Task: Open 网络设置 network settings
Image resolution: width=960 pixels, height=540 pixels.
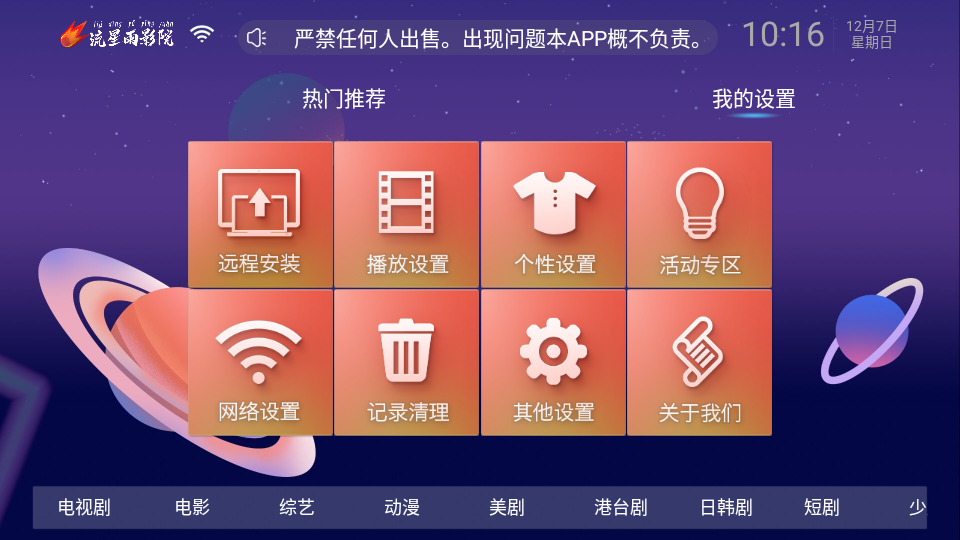Action: [x=260, y=362]
